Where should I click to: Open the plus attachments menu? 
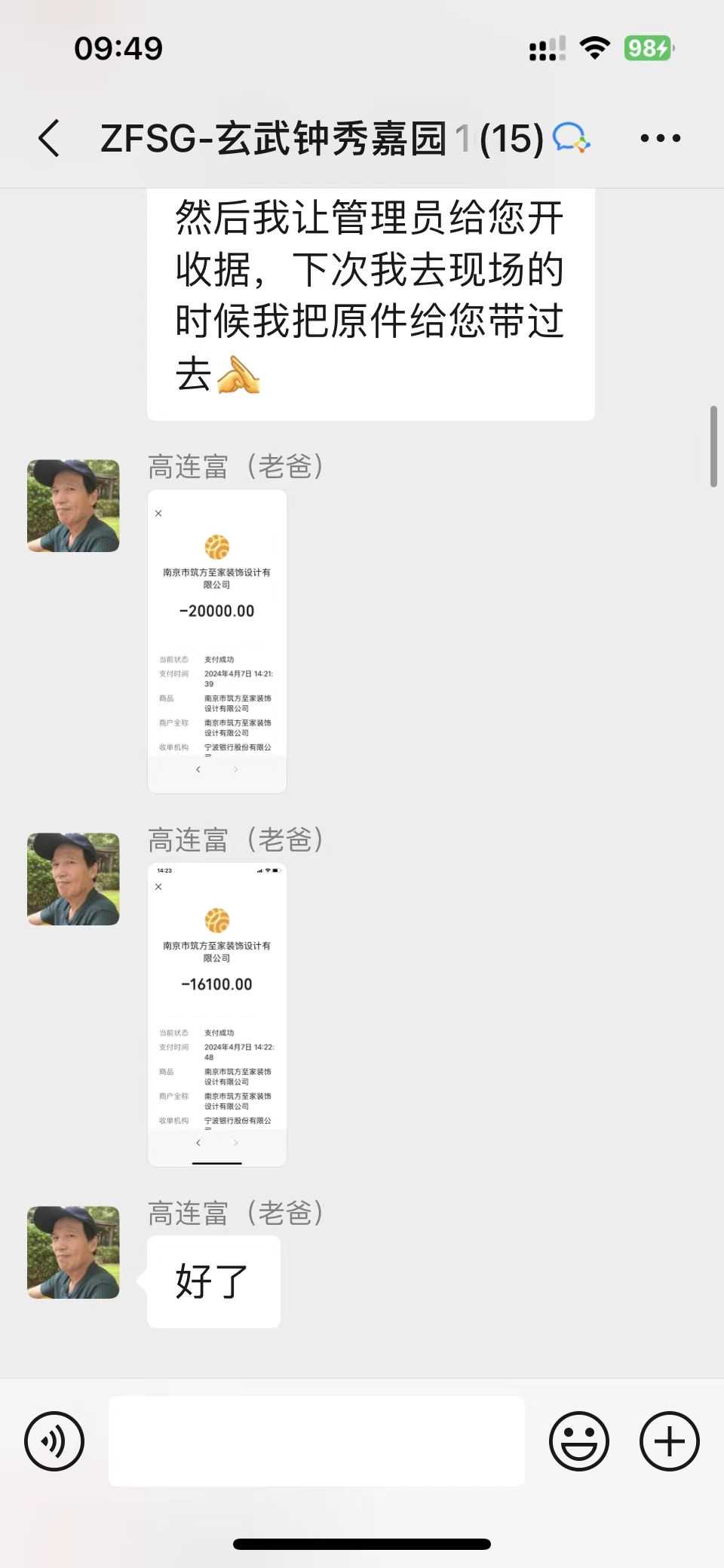click(x=669, y=1441)
